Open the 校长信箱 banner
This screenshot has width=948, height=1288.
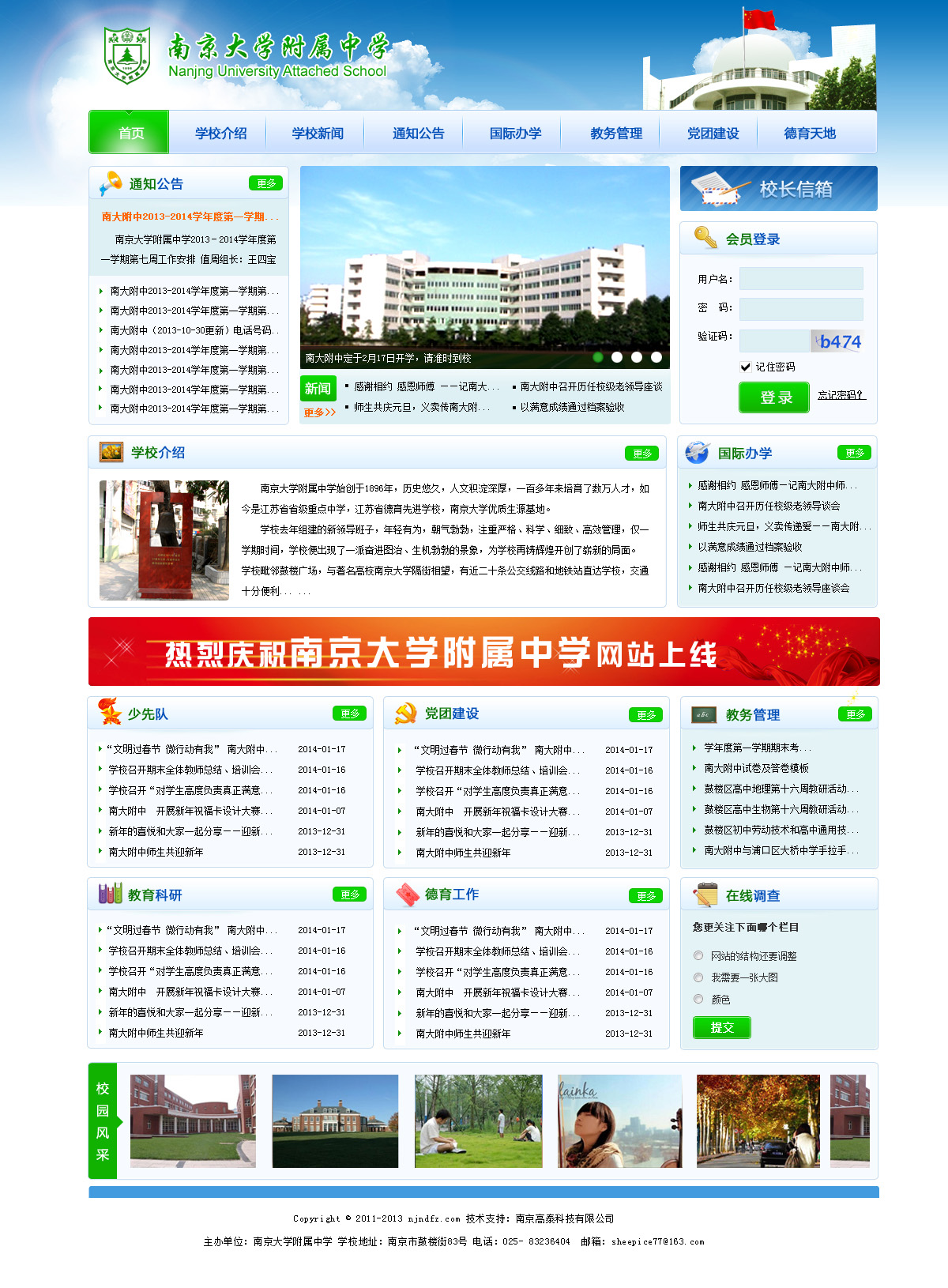778,189
